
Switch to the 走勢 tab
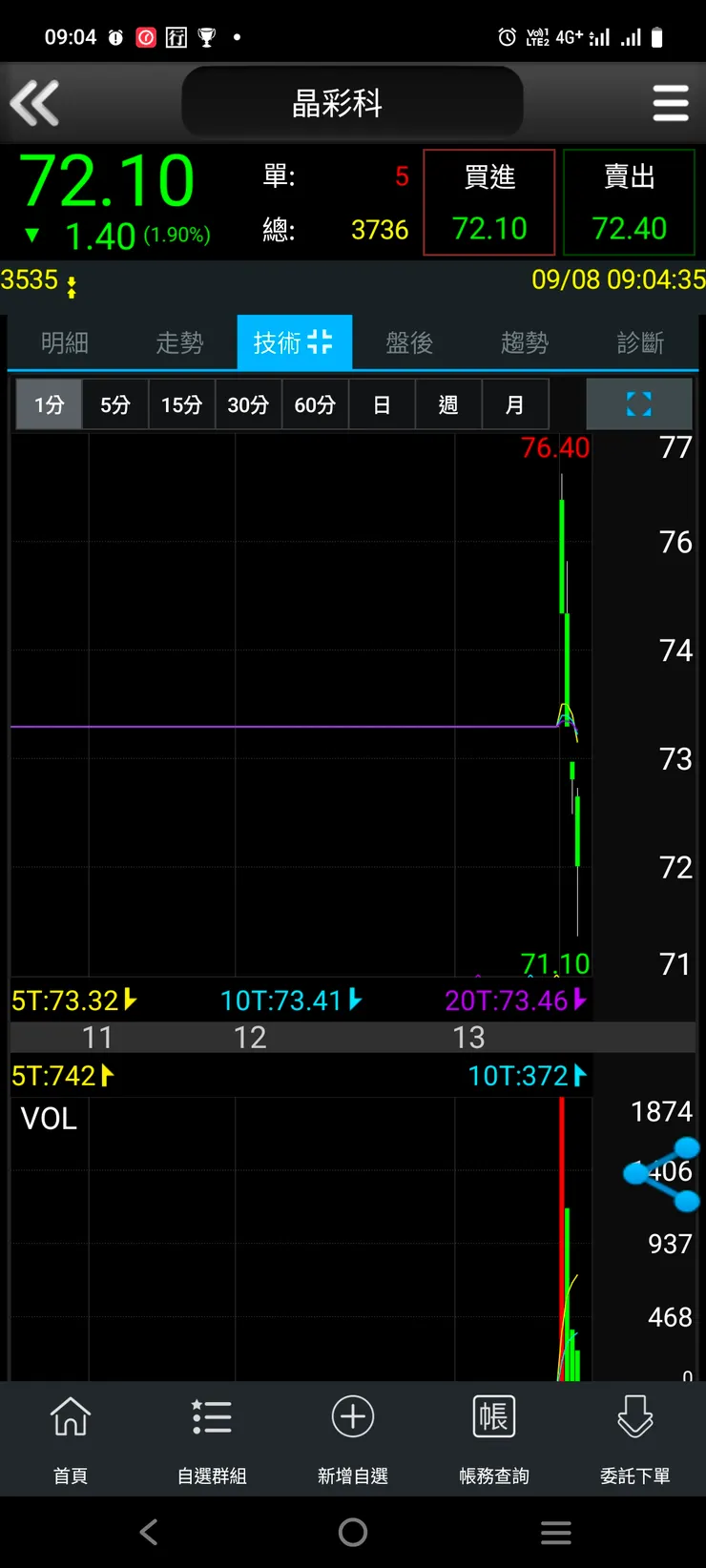pyautogui.click(x=179, y=342)
